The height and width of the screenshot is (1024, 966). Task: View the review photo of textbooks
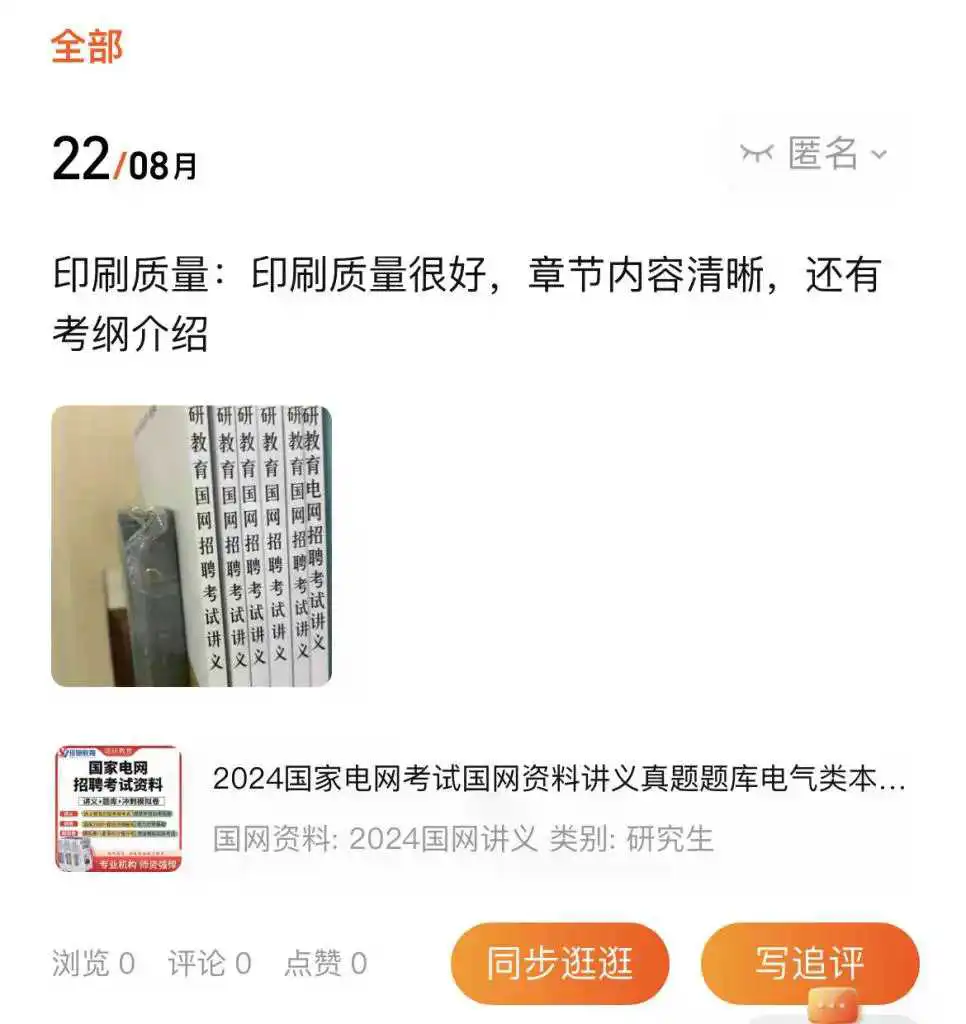[191, 546]
